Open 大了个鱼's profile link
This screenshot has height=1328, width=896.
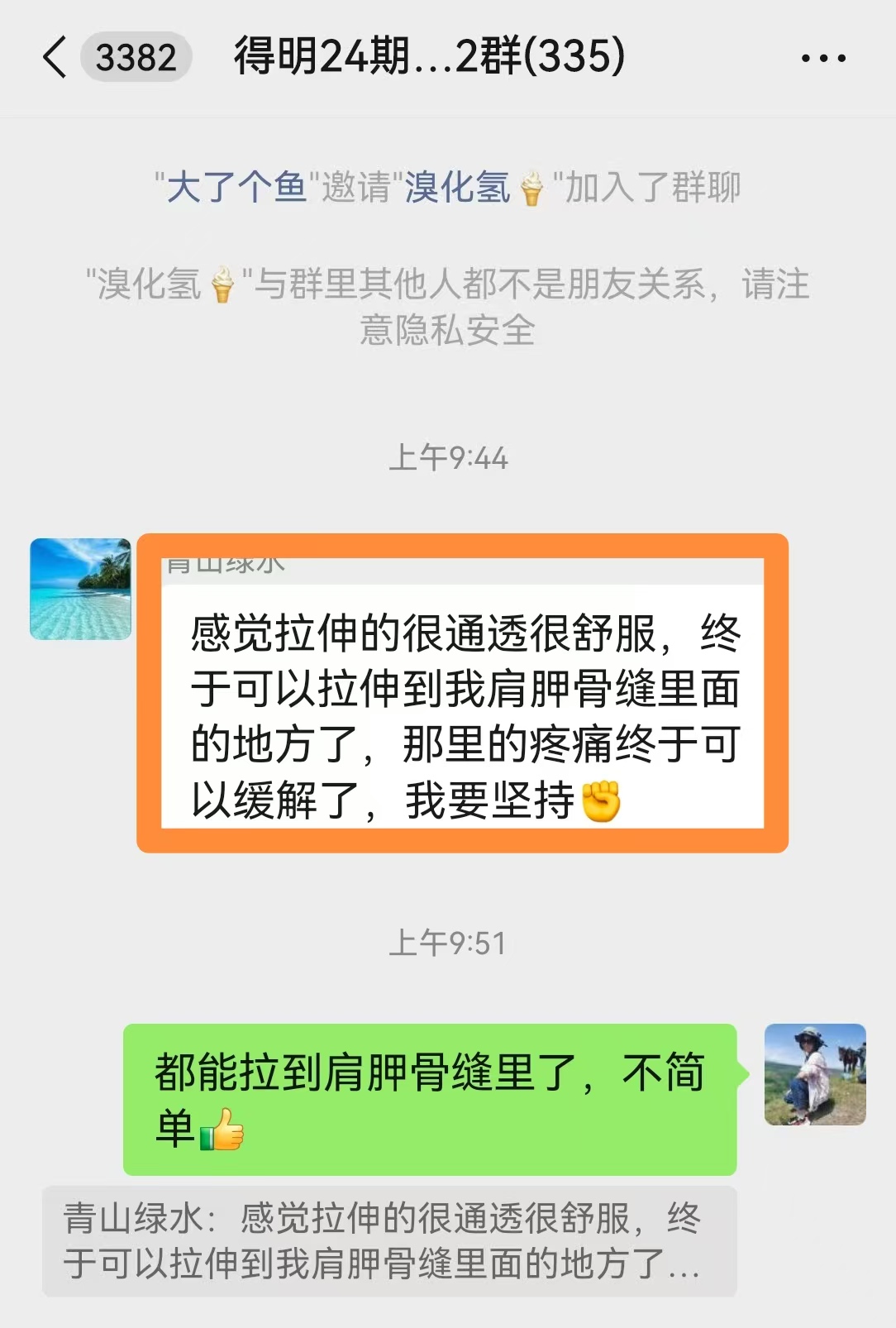point(236,188)
